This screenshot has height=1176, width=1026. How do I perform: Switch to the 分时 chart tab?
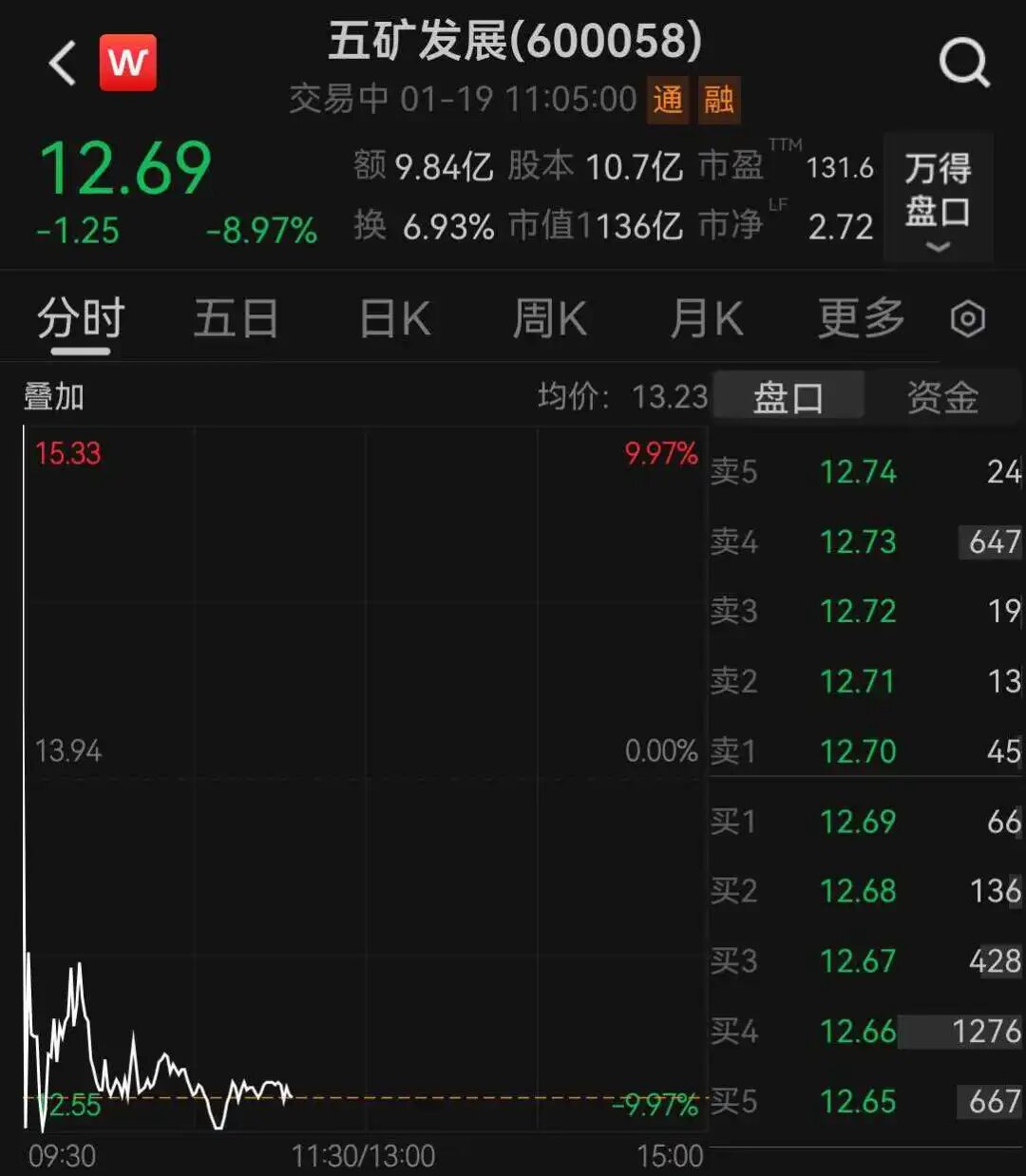click(81, 318)
